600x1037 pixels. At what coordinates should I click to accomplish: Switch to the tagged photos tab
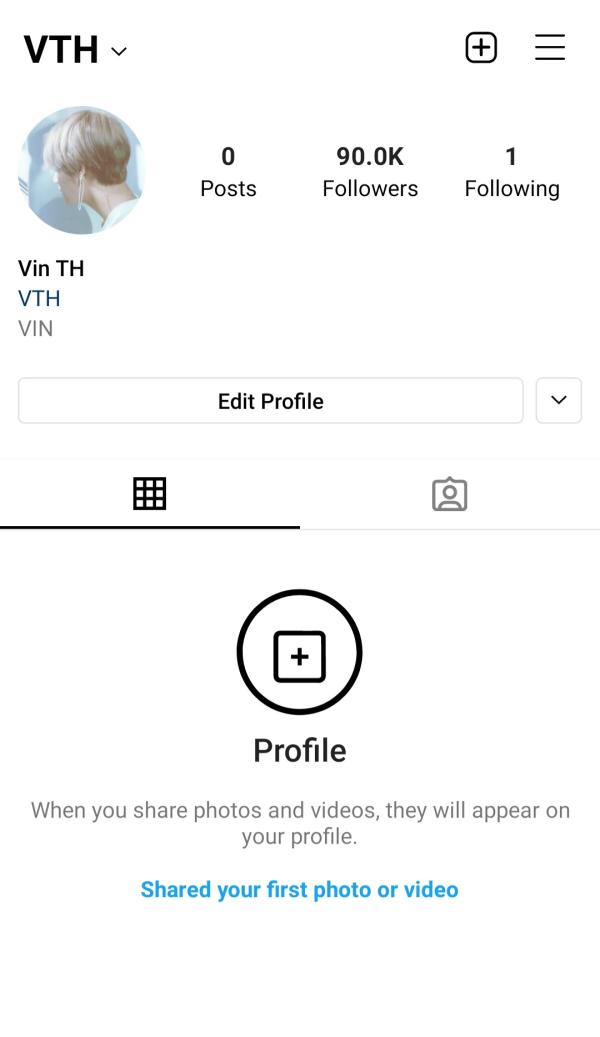449,494
